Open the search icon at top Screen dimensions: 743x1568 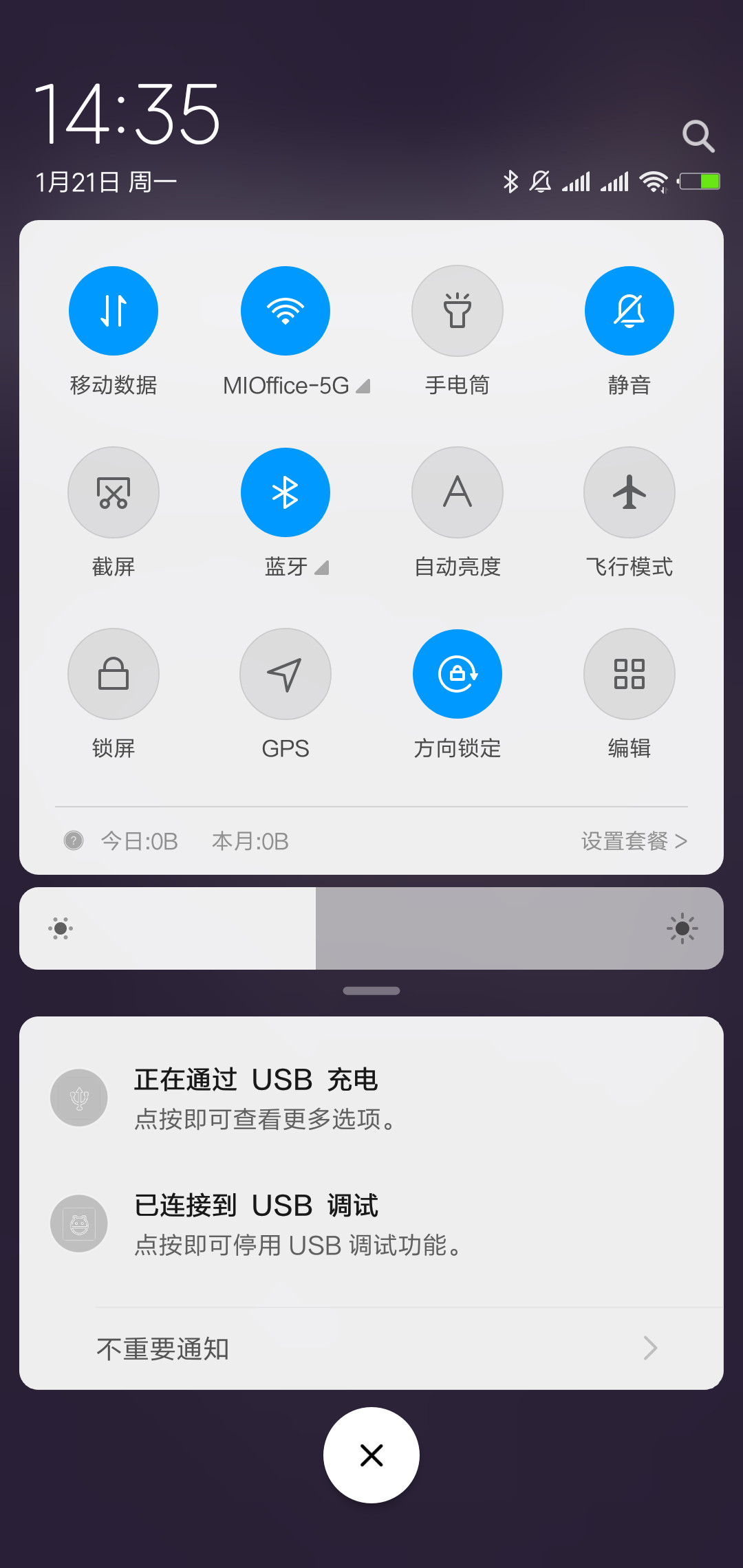point(698,136)
